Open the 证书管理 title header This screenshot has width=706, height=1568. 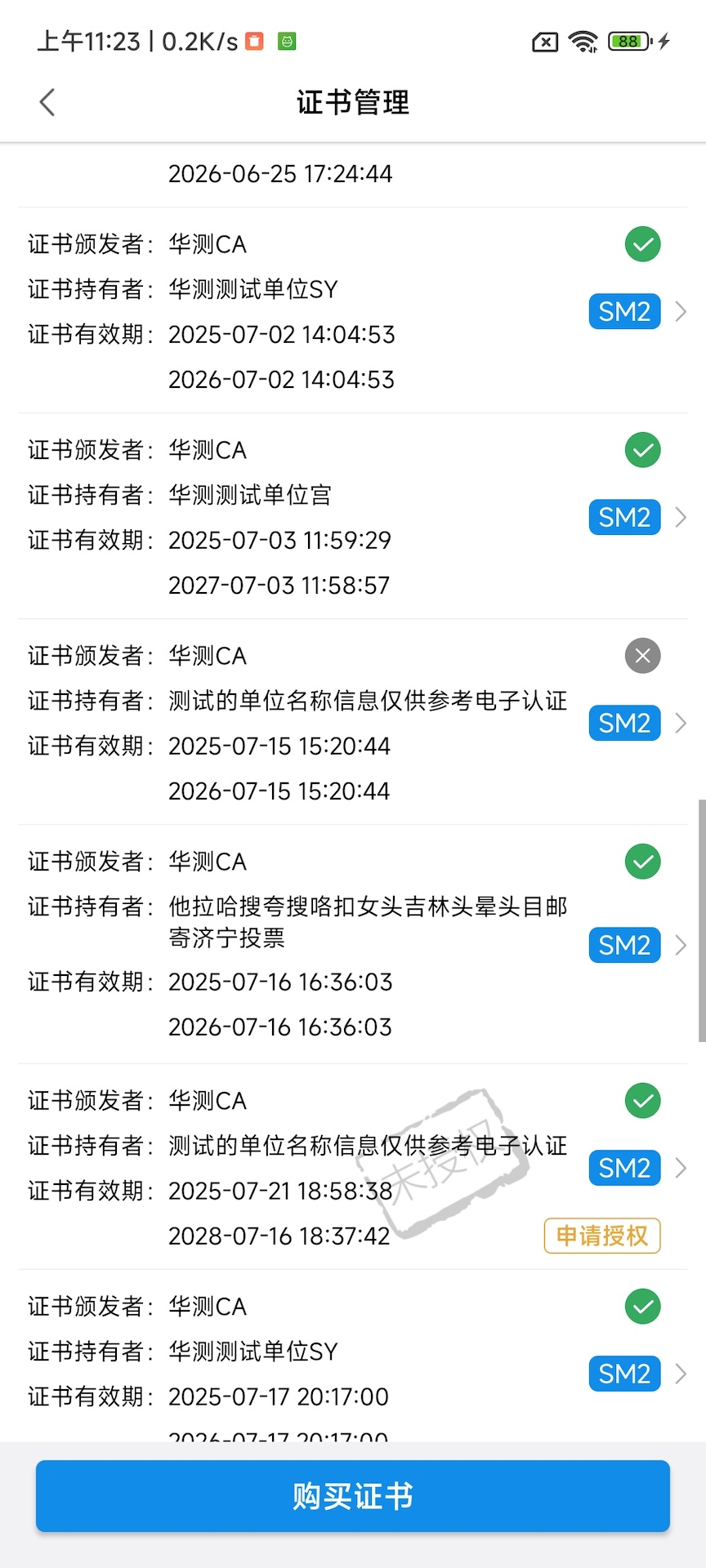click(x=352, y=102)
